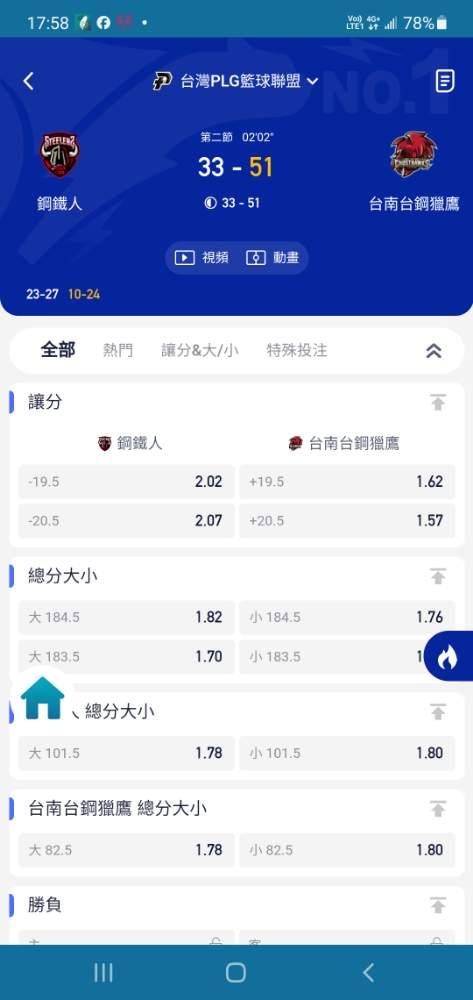Select 台南台鋼獵鷹 +19.5 at odds 1.62
Viewport: 473px width, 1000px height.
point(347,482)
